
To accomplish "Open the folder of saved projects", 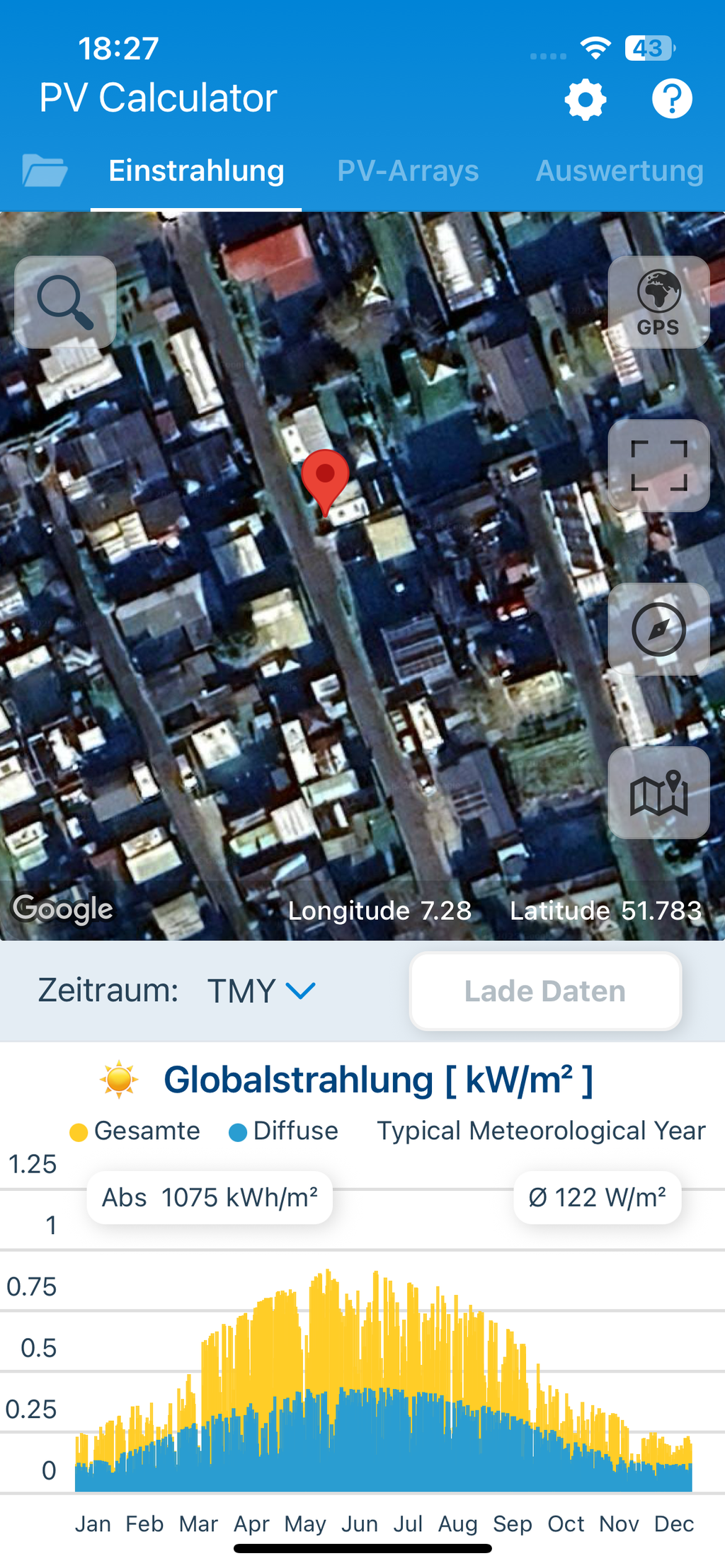I will click(45, 171).
